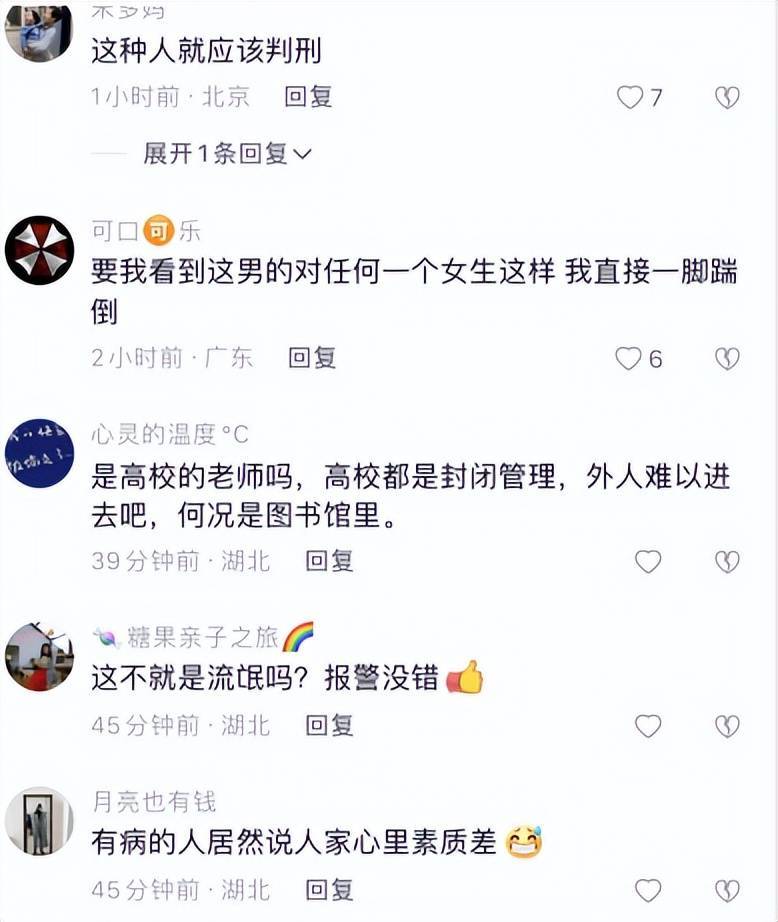
Task: Reply to the Beijing comment posted 1小时前
Action: pos(308,97)
